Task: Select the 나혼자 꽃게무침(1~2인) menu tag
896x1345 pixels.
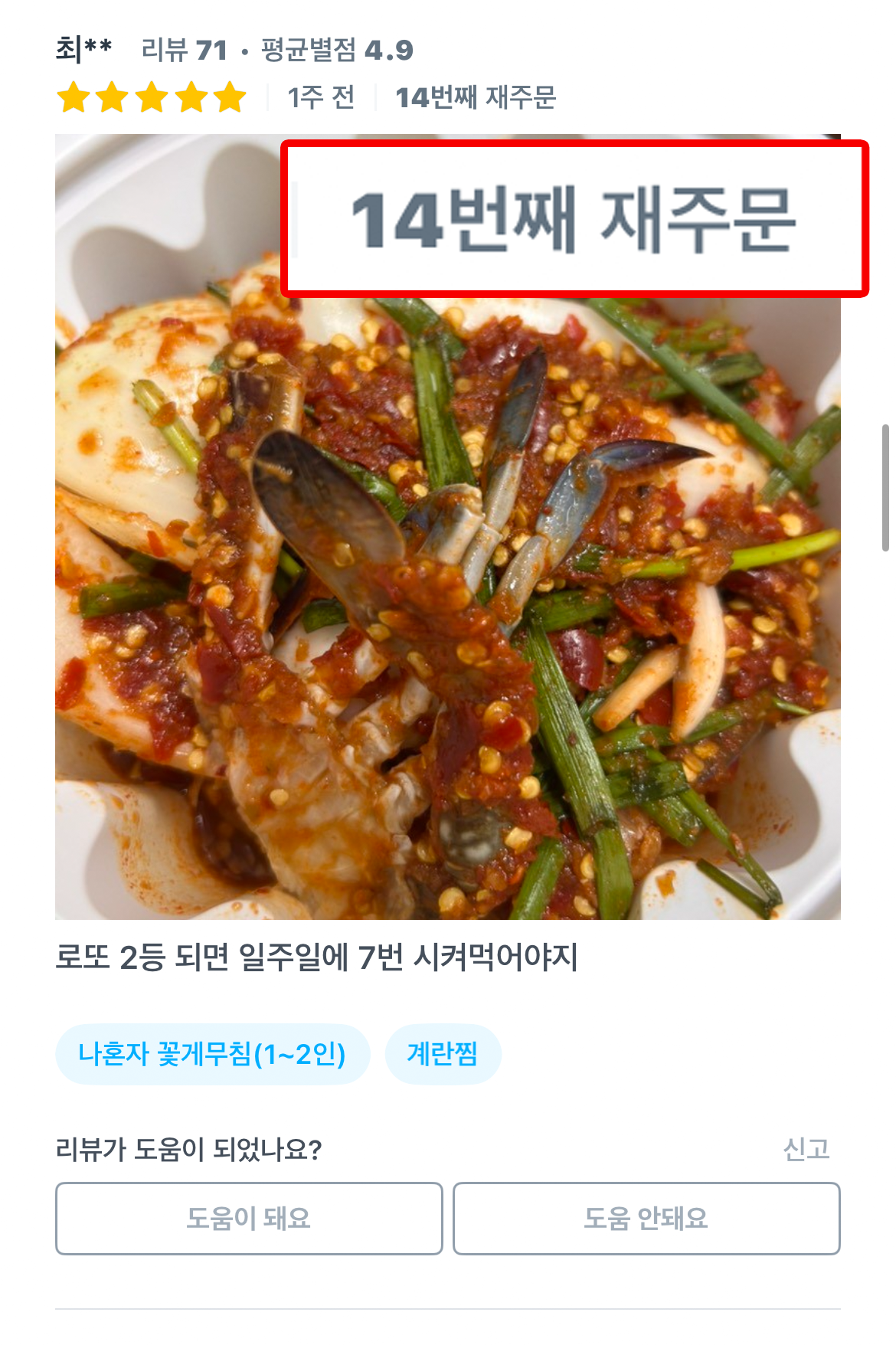Action: [212, 1054]
